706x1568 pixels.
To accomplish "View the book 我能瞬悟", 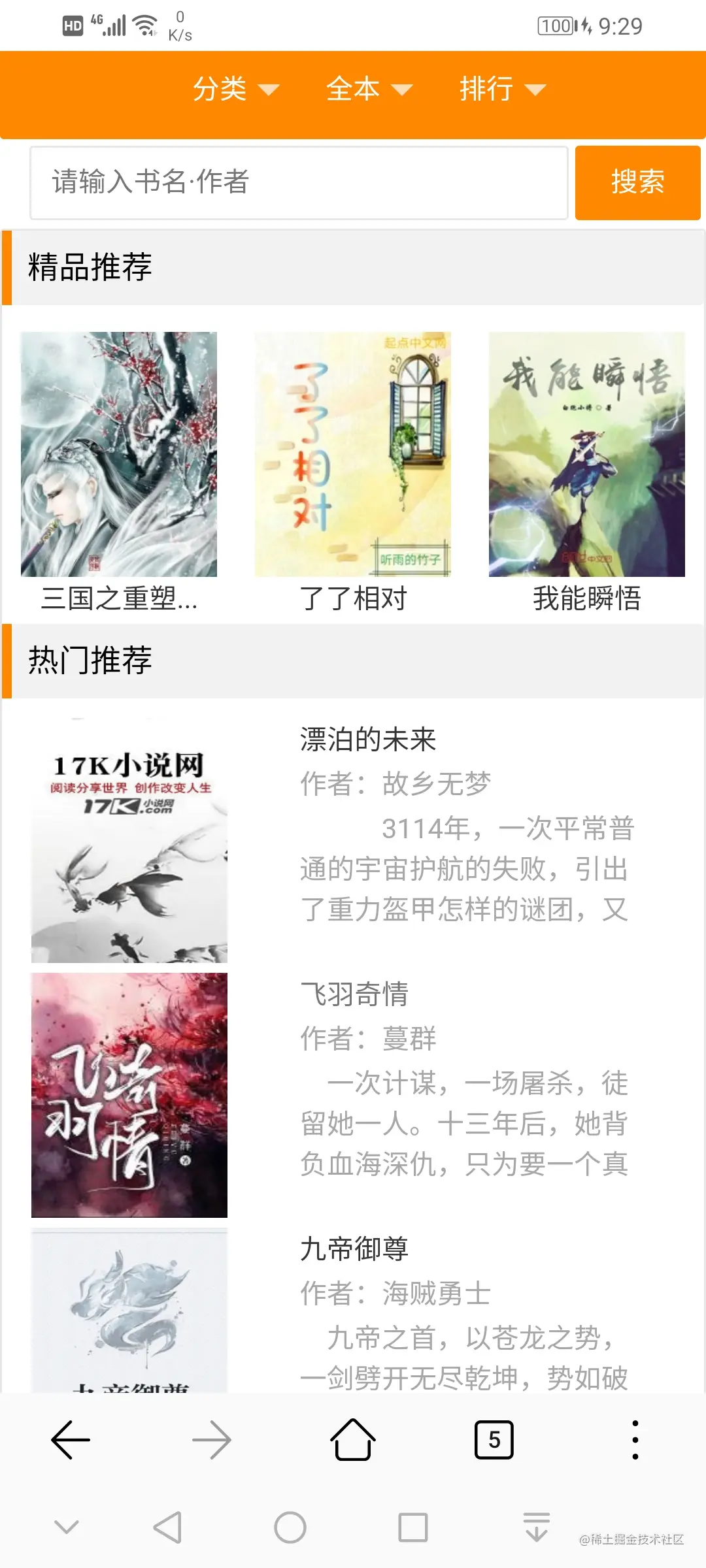I will point(587,454).
